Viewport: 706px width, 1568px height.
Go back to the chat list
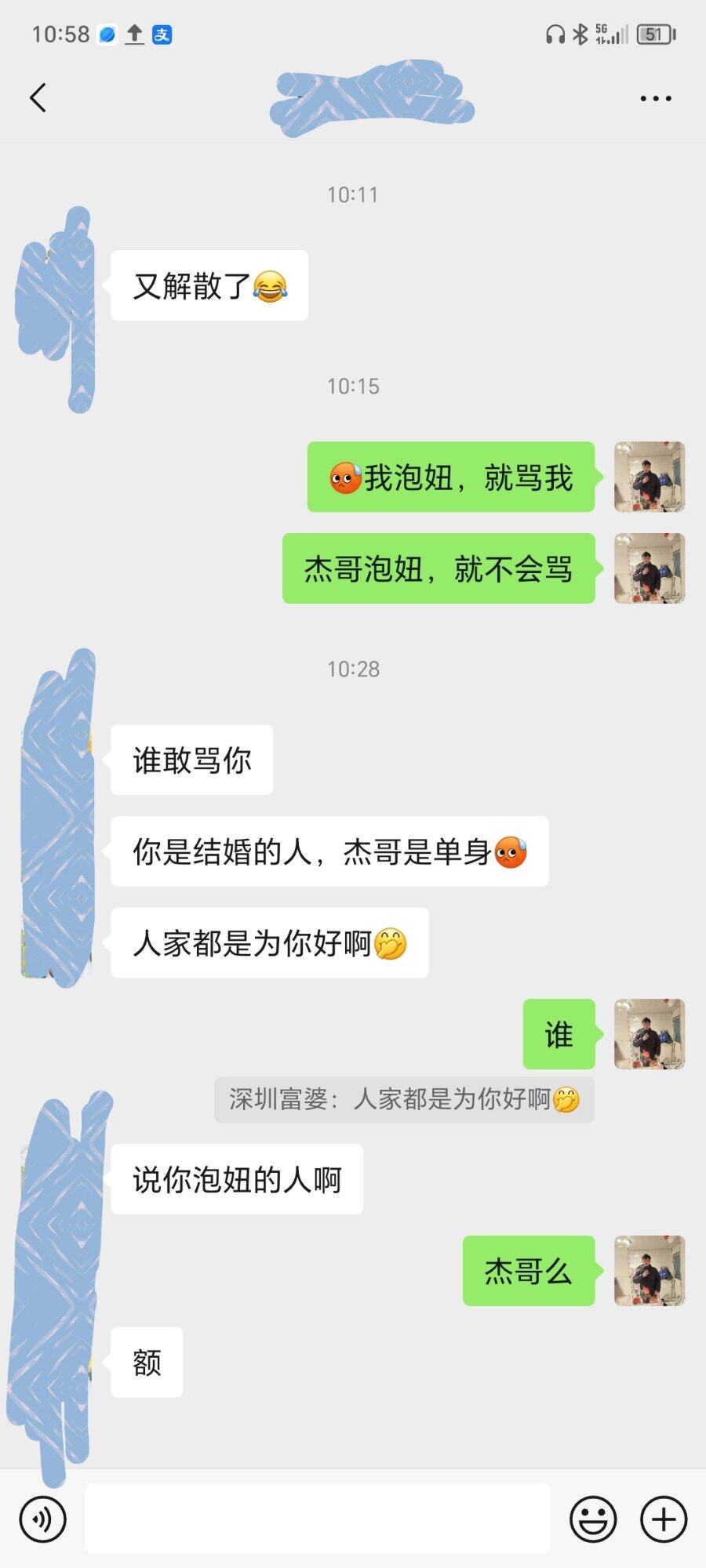[38, 98]
